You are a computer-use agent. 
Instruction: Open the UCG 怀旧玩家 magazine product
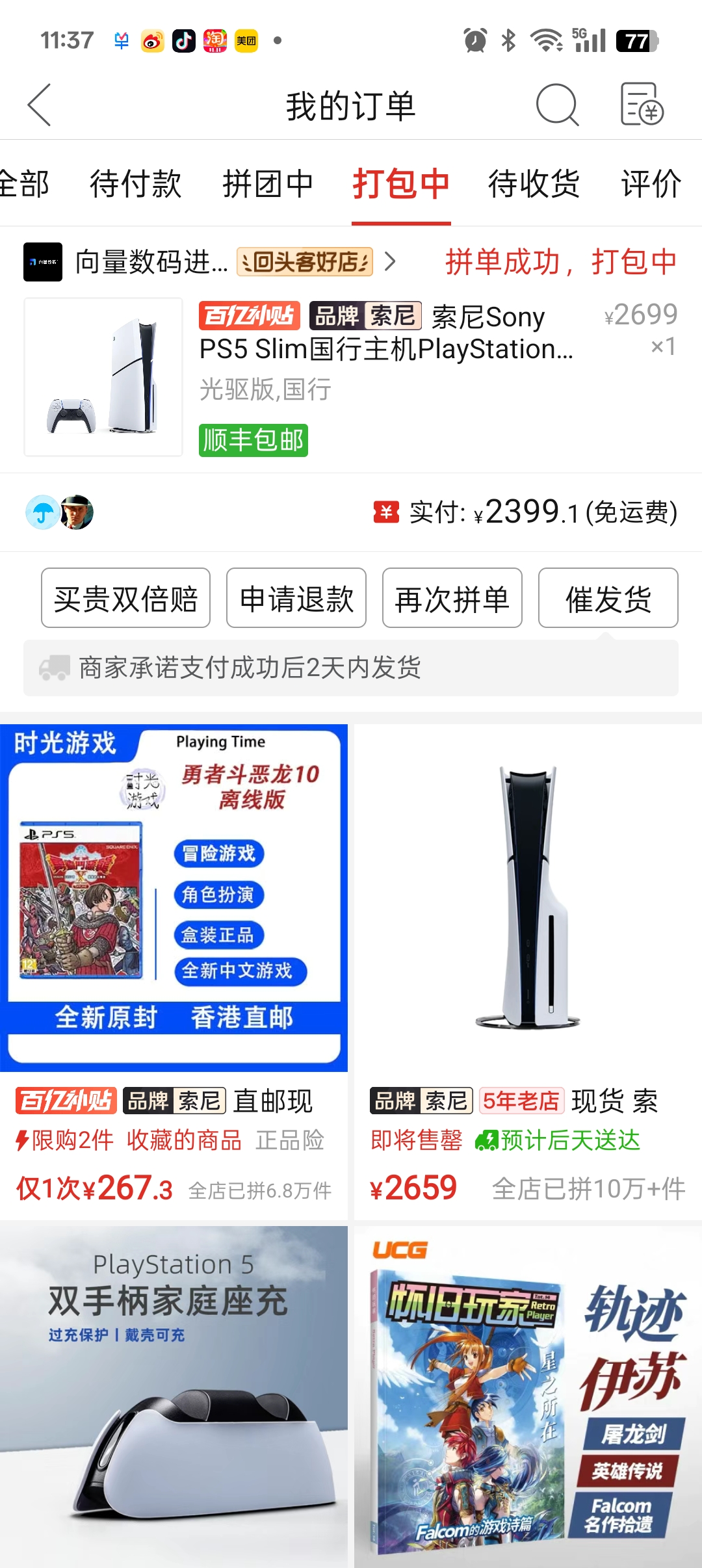coord(528,1398)
